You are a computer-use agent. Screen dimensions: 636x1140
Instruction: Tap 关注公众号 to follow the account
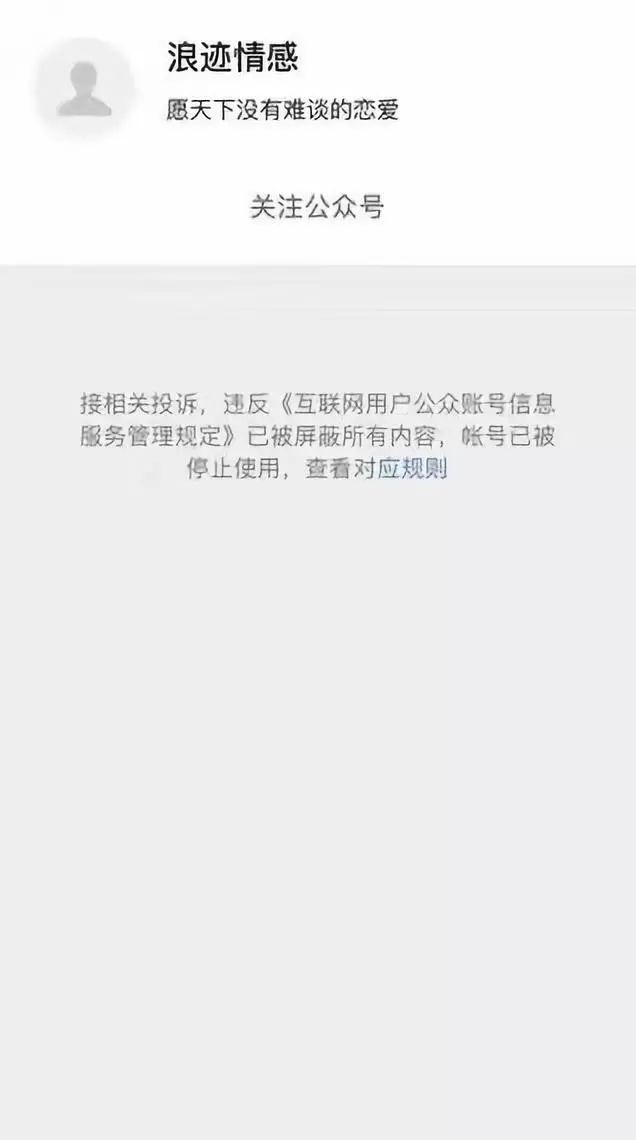(x=317, y=207)
